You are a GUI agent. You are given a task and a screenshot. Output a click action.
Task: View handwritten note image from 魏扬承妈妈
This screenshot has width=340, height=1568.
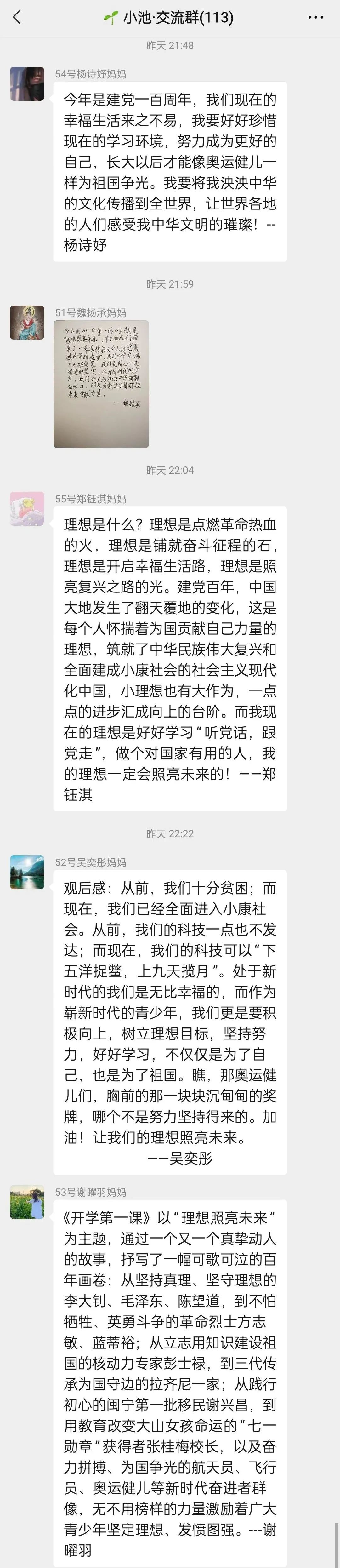(101, 384)
